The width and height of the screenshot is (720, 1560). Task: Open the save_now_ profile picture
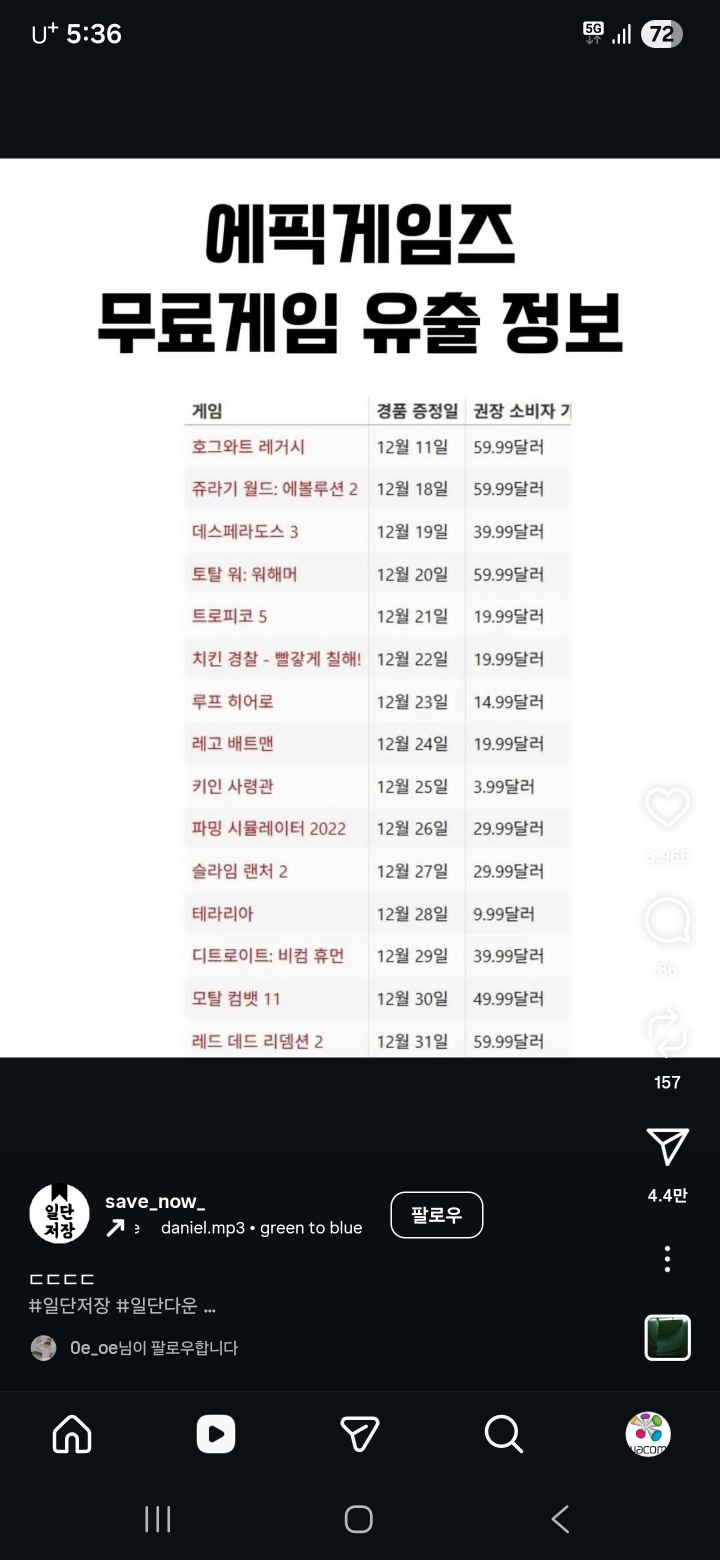point(59,1214)
